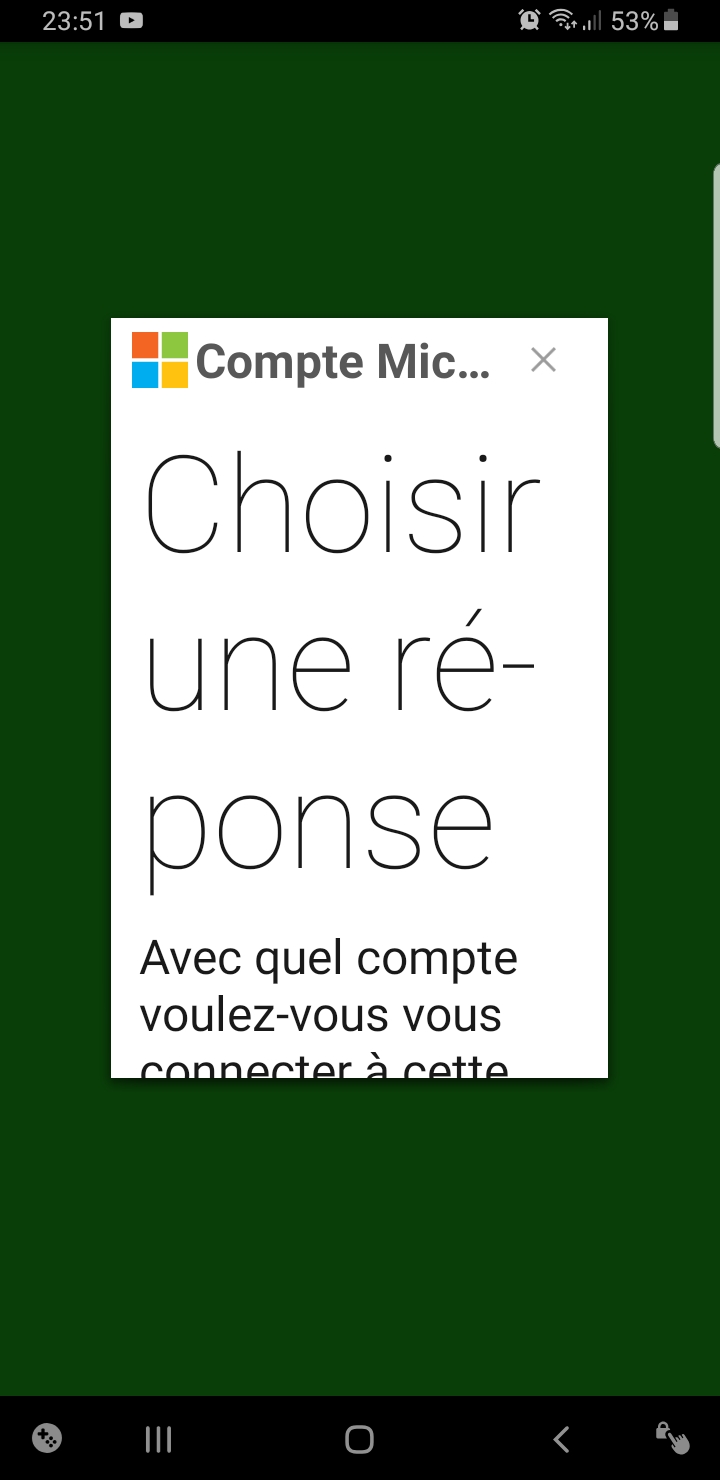Screen dimensions: 720x1480
Task: Open the recent apps view
Action: (x=158, y=1439)
